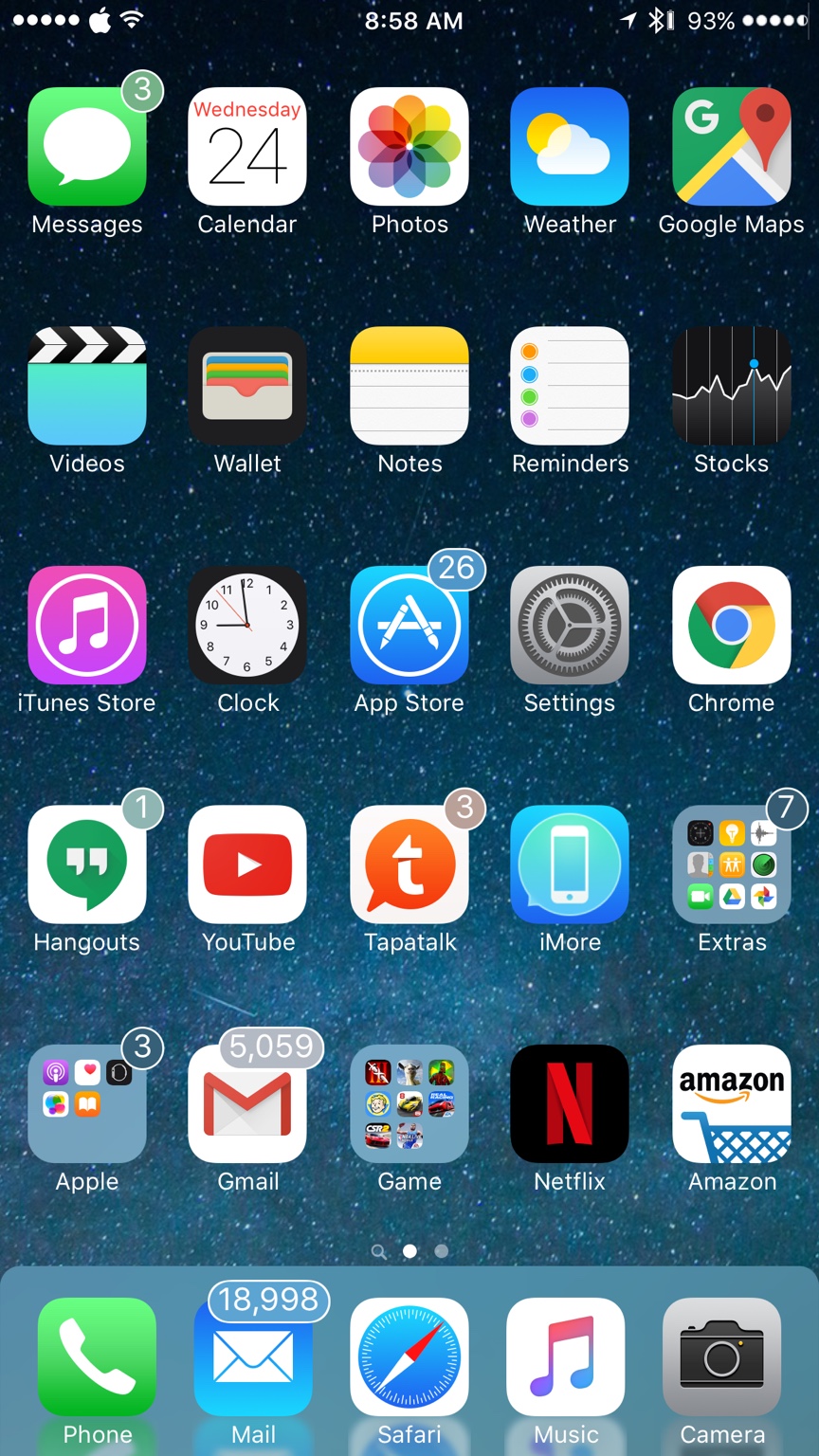Image resolution: width=819 pixels, height=1456 pixels.
Task: Launch YouTube
Action: (247, 864)
